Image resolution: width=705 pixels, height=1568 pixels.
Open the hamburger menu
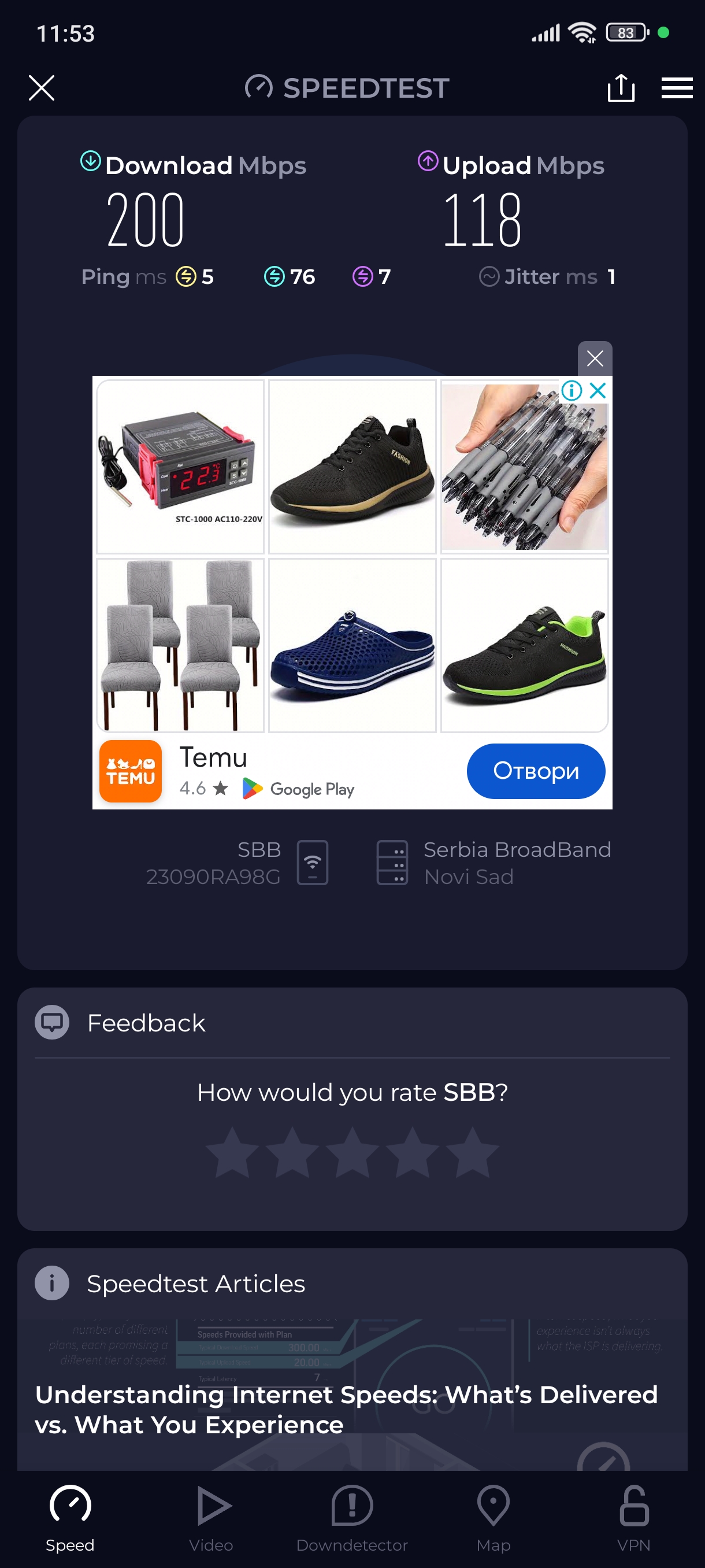[677, 88]
